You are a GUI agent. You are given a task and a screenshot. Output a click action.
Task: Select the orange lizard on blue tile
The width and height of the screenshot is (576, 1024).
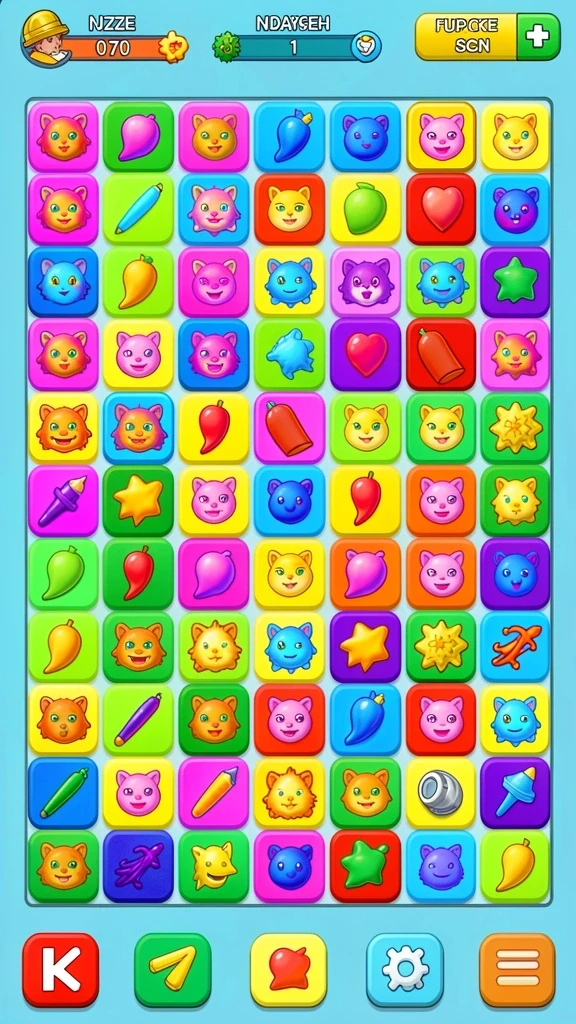[x=515, y=647]
